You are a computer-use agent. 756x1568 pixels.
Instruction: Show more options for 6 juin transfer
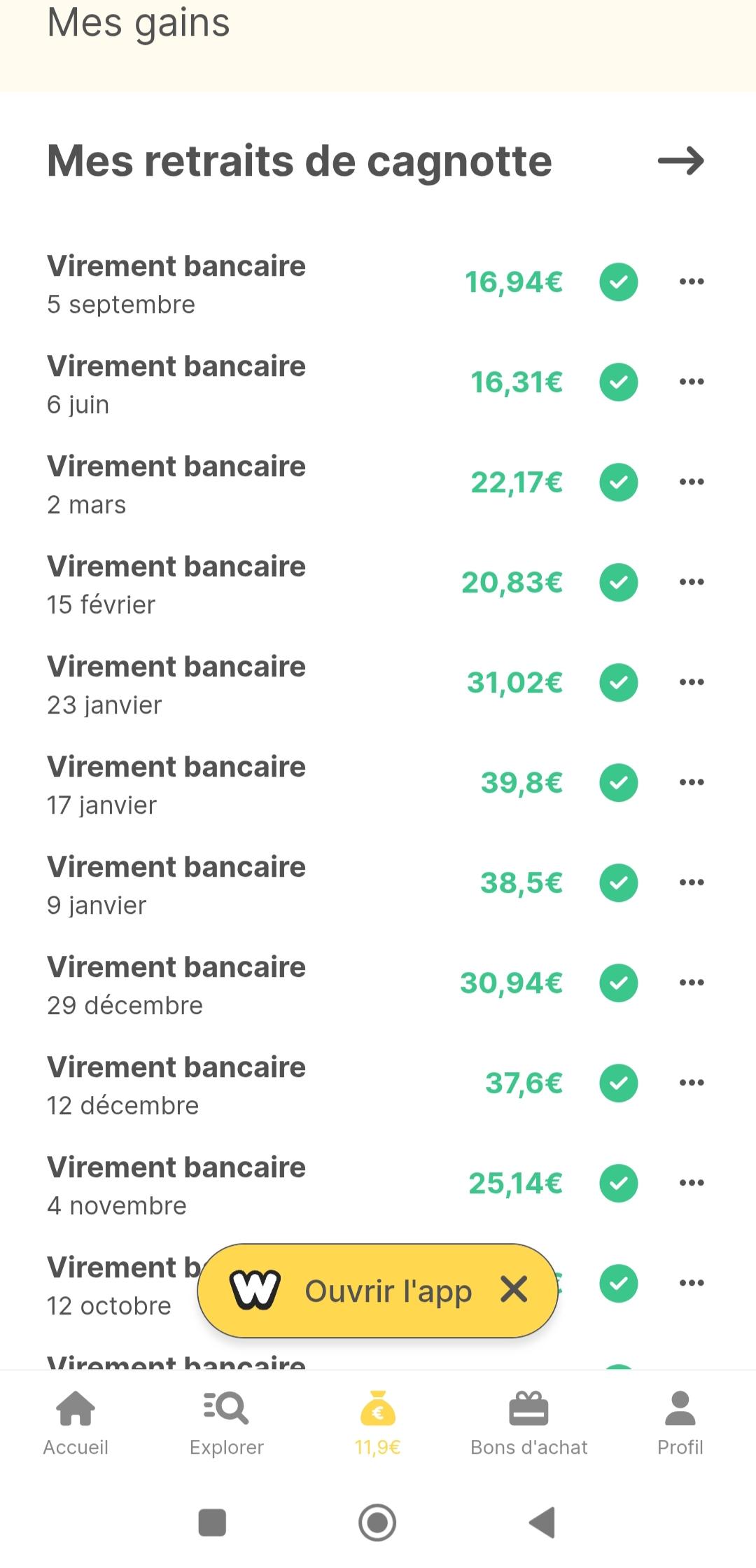click(692, 382)
